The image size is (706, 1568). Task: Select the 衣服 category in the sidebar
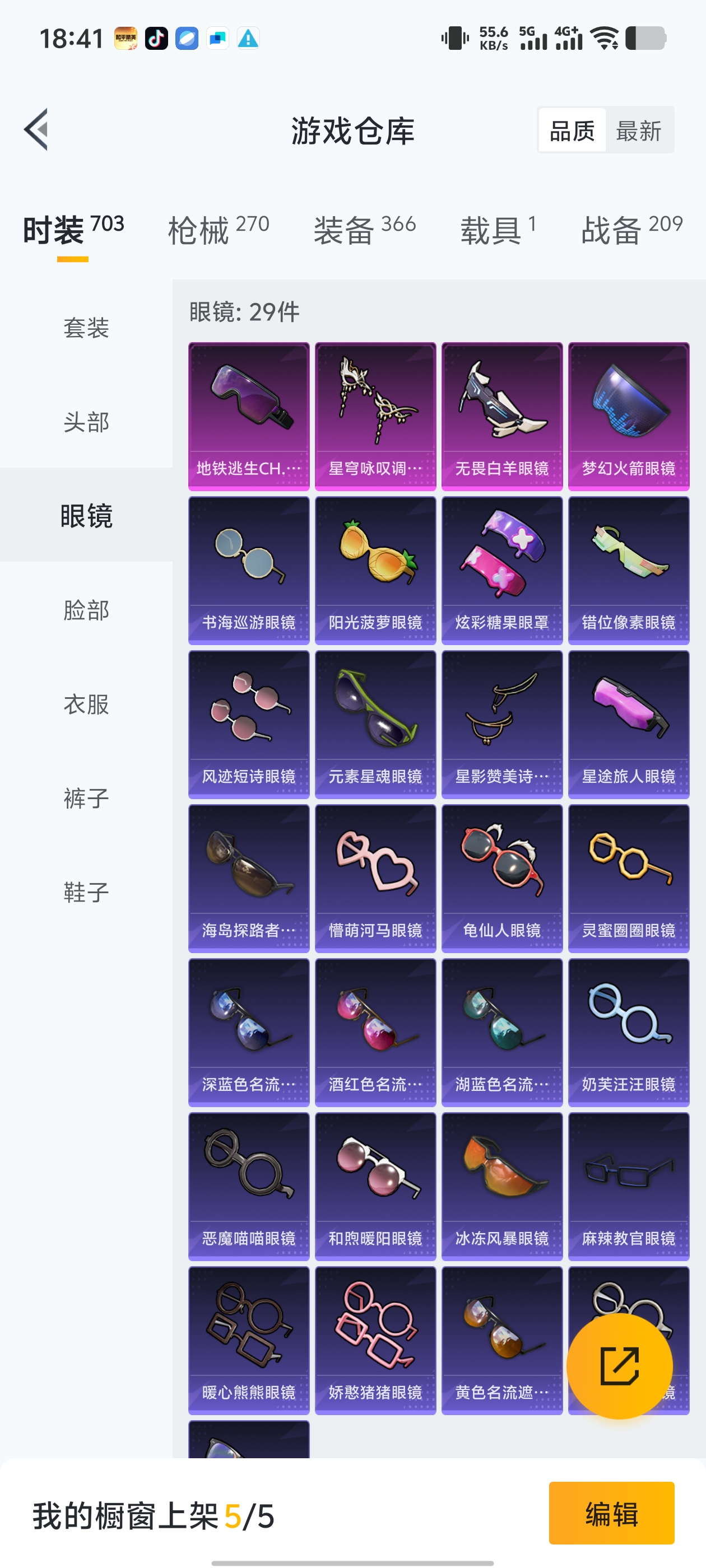pos(86,704)
